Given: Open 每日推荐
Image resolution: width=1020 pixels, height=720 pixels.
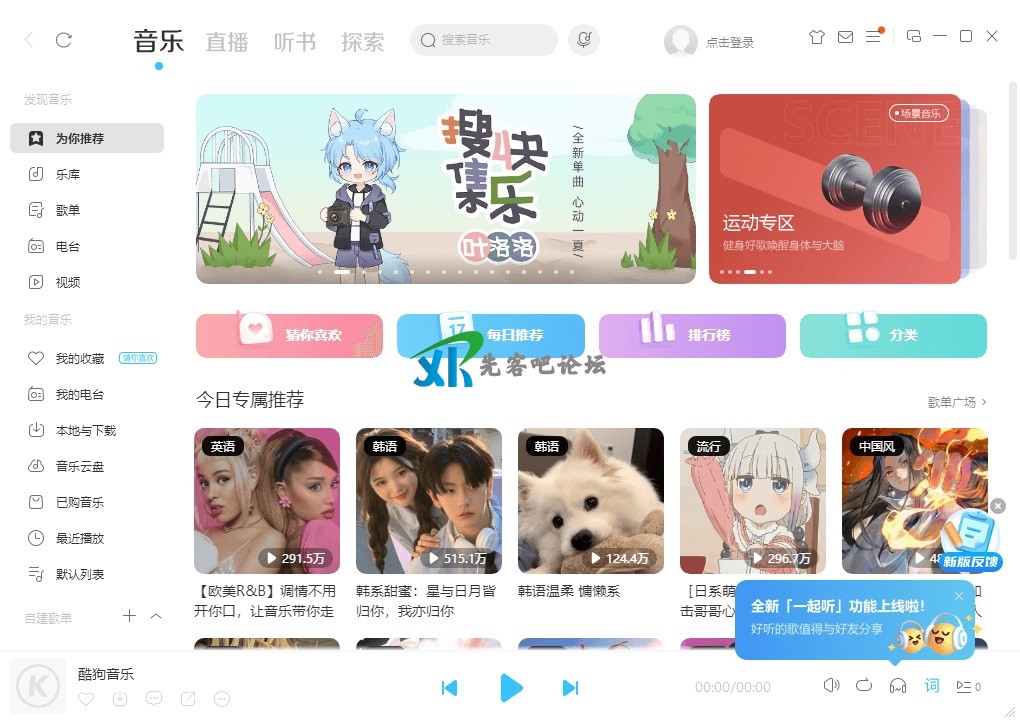Looking at the screenshot, I should point(491,335).
